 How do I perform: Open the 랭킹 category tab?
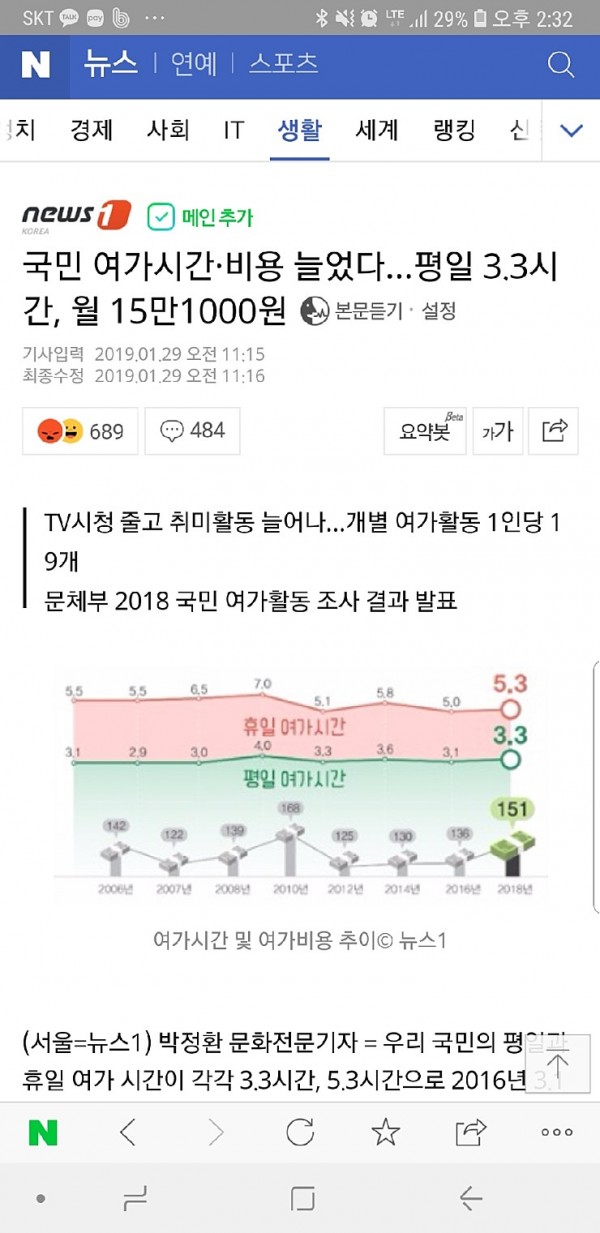(x=454, y=130)
